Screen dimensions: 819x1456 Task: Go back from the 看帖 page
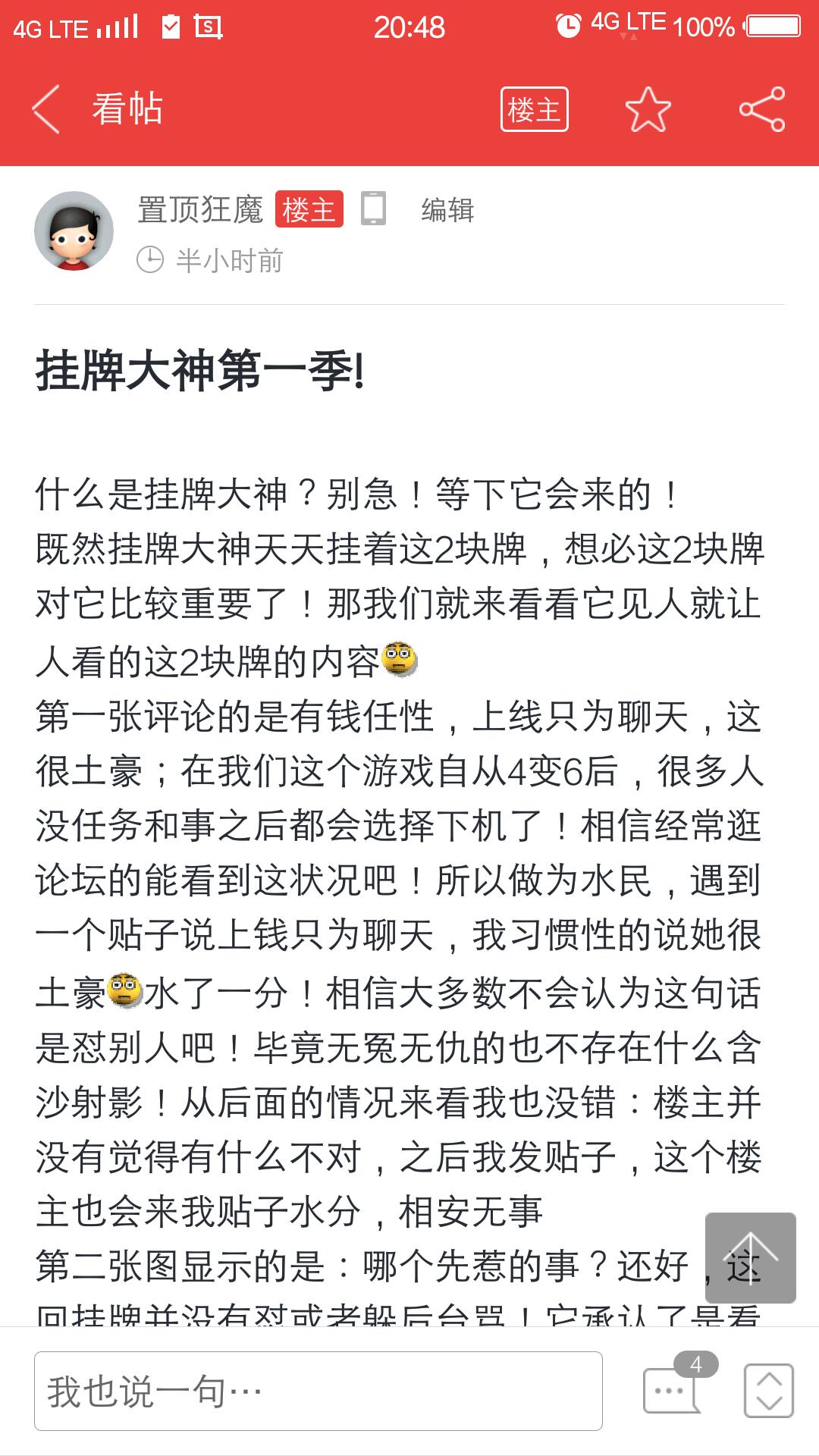[x=47, y=110]
